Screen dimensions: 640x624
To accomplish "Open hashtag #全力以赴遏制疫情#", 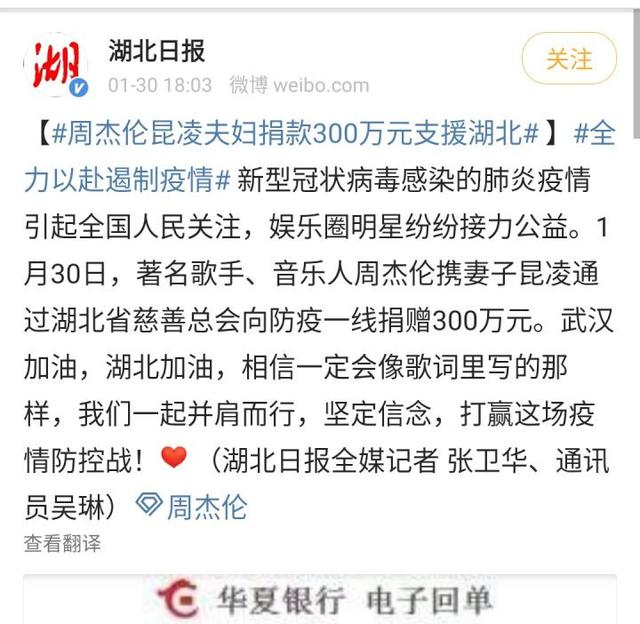I will 128,181.
